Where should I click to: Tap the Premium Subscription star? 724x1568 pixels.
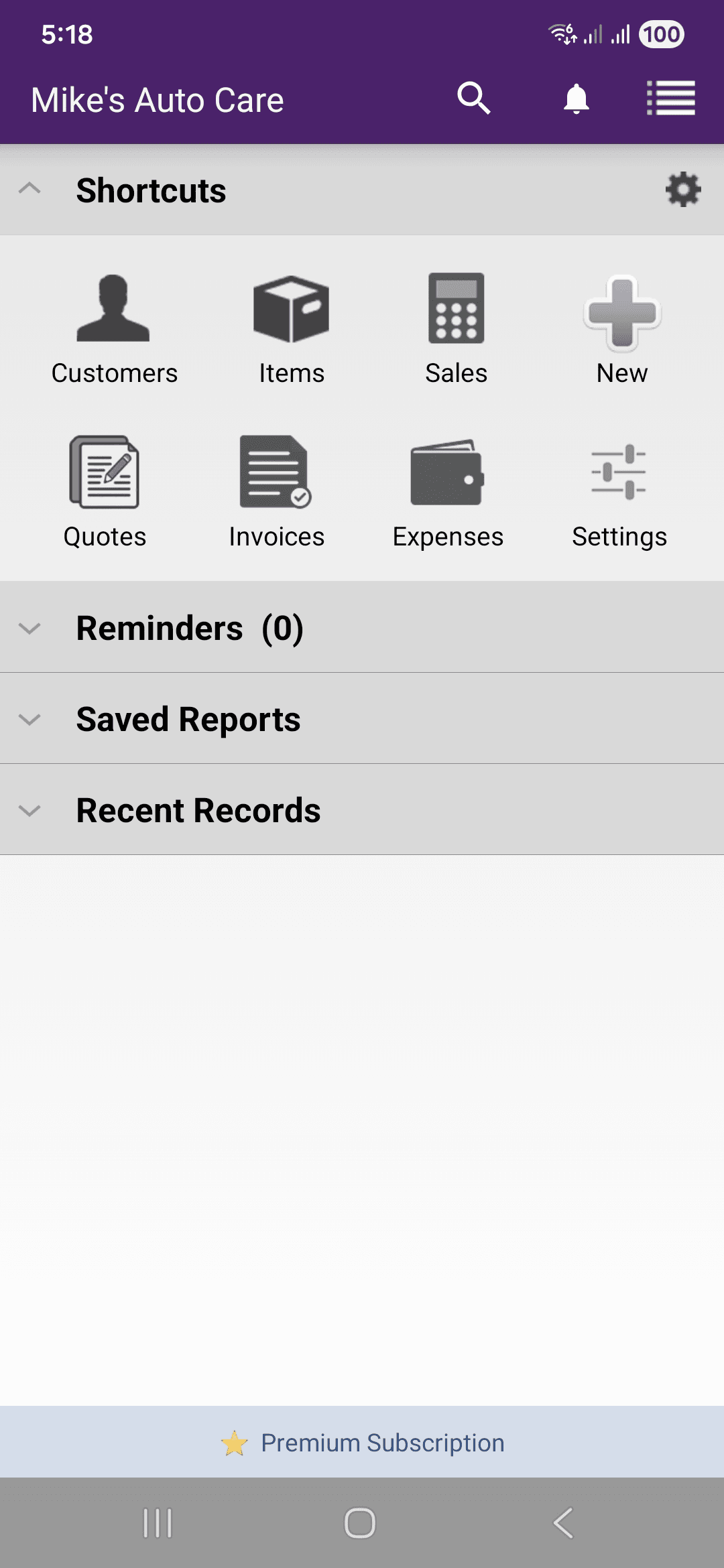[235, 1443]
